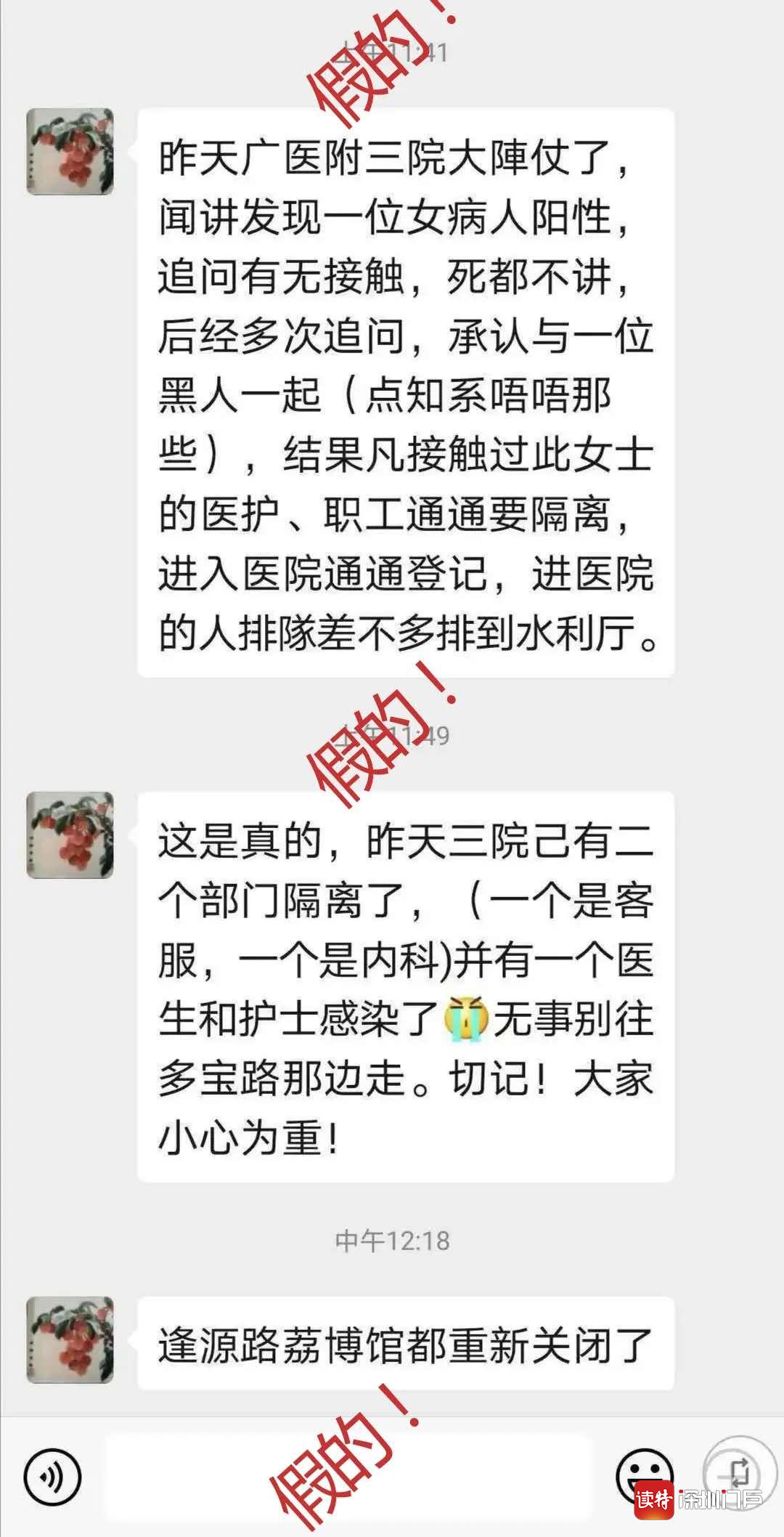Viewport: 784px width, 1537px height.
Task: Focus the message text input field
Action: [348, 1476]
